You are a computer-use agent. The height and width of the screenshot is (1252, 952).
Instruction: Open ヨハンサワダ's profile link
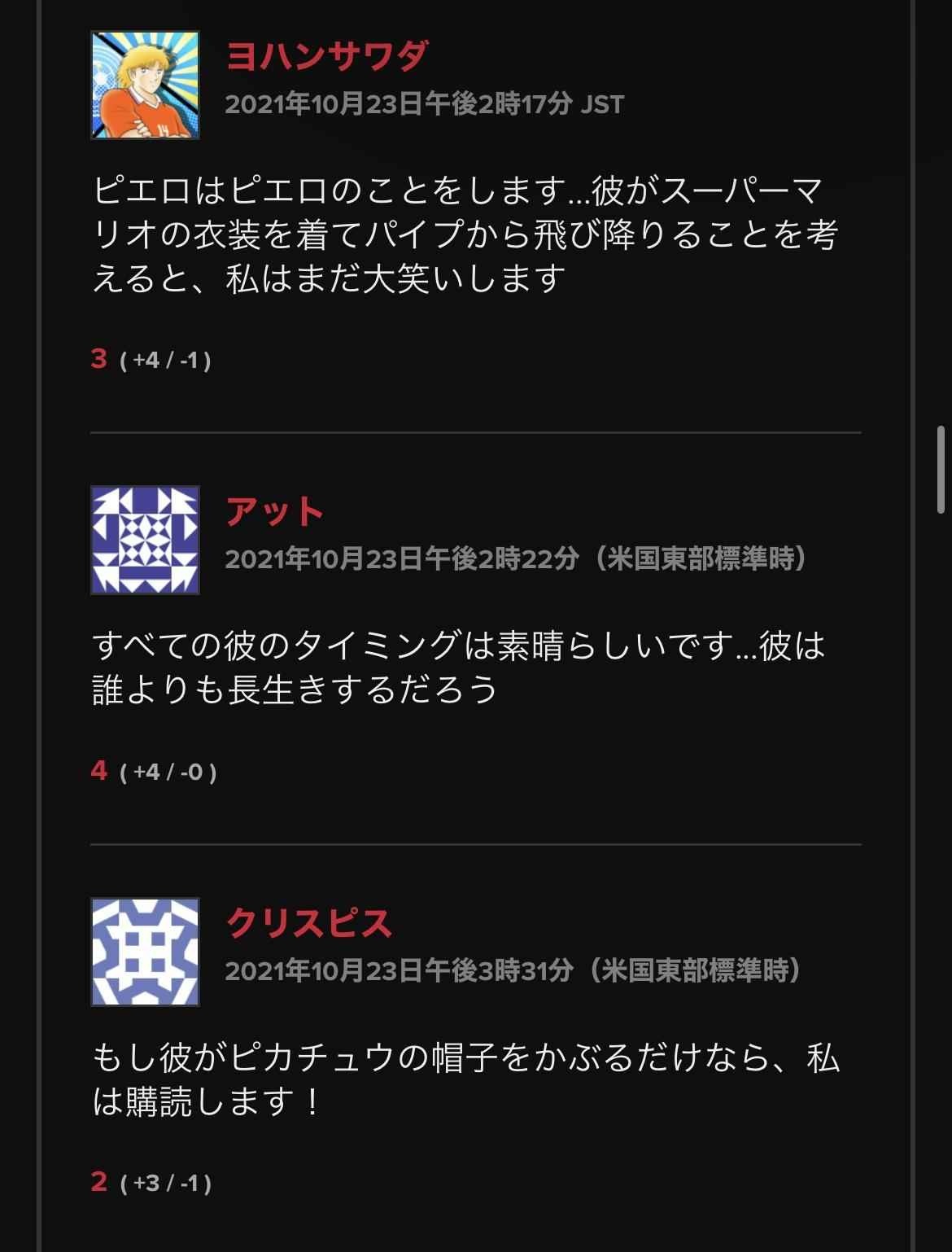325,55
